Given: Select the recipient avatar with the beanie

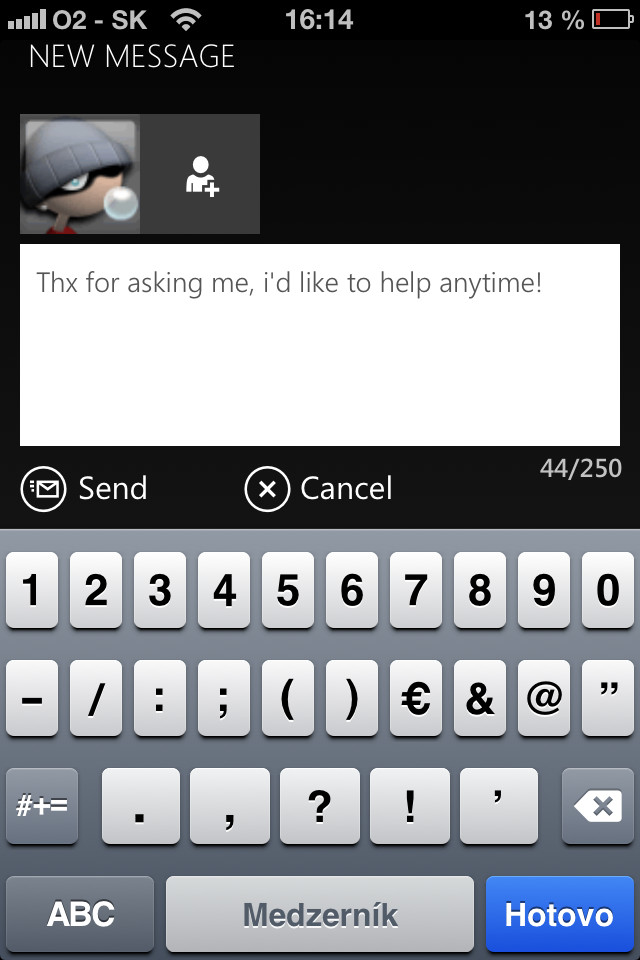Looking at the screenshot, I should pos(80,175).
